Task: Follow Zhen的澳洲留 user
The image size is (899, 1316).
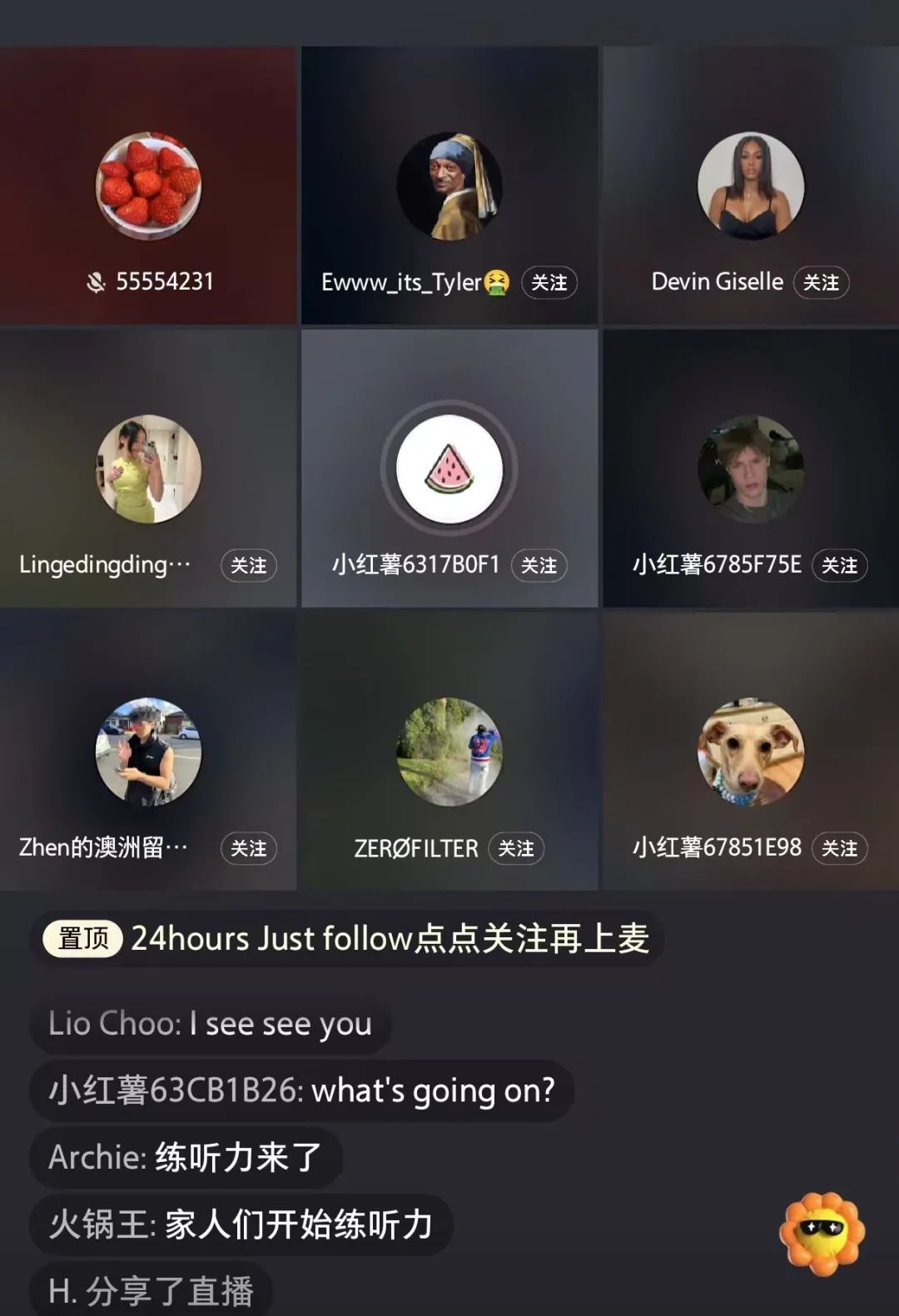Action: 248,849
